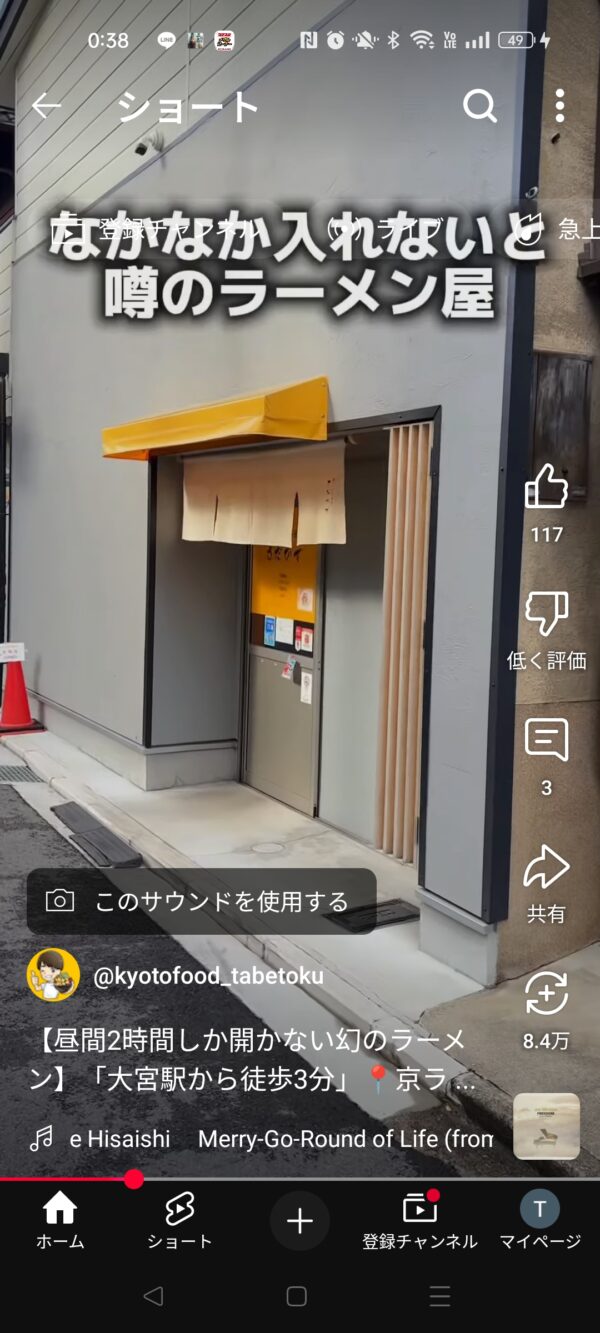
Task: Select the ショート tab
Action: [180, 1221]
